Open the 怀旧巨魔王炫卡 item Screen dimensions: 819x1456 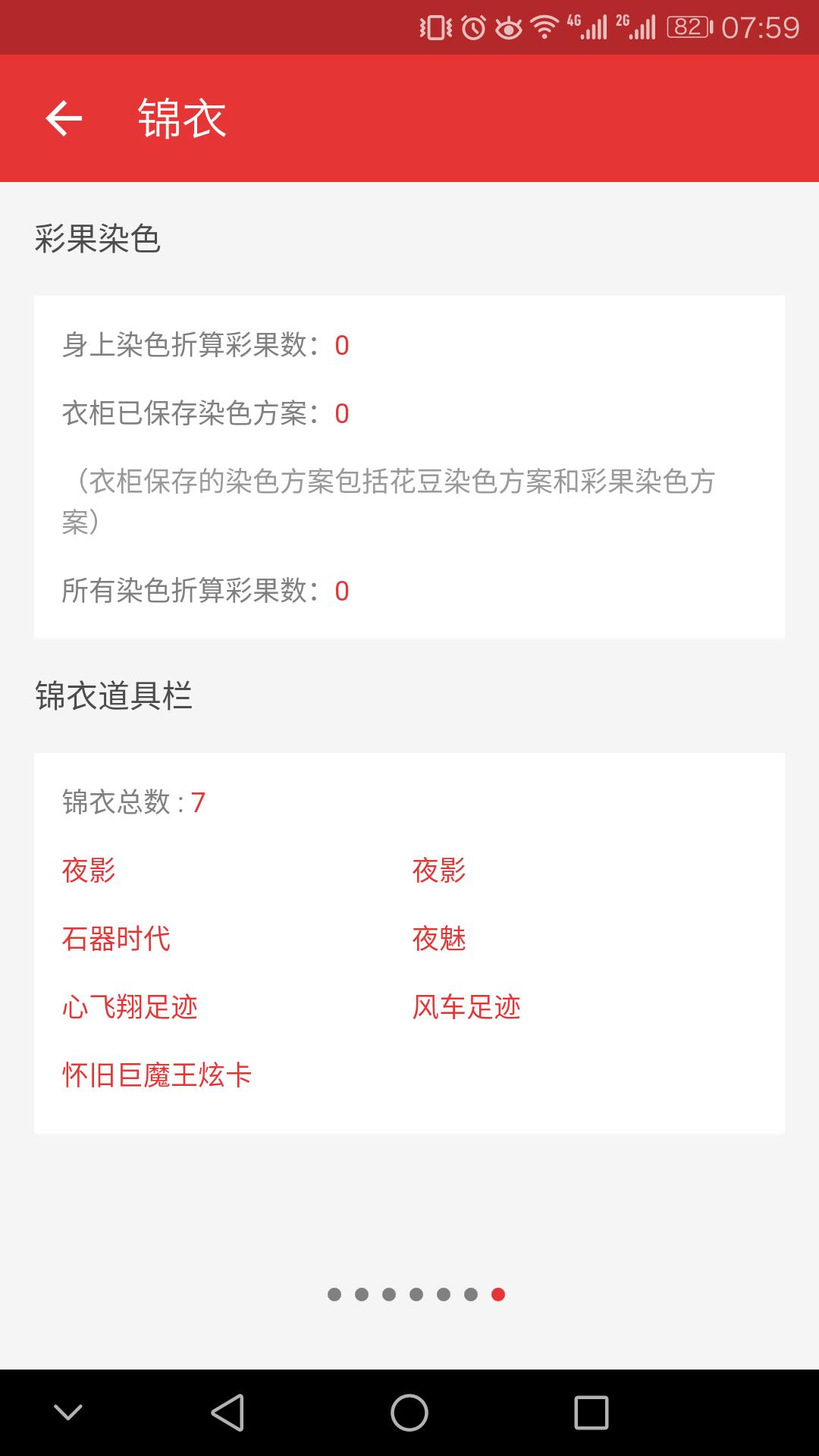[x=157, y=1075]
